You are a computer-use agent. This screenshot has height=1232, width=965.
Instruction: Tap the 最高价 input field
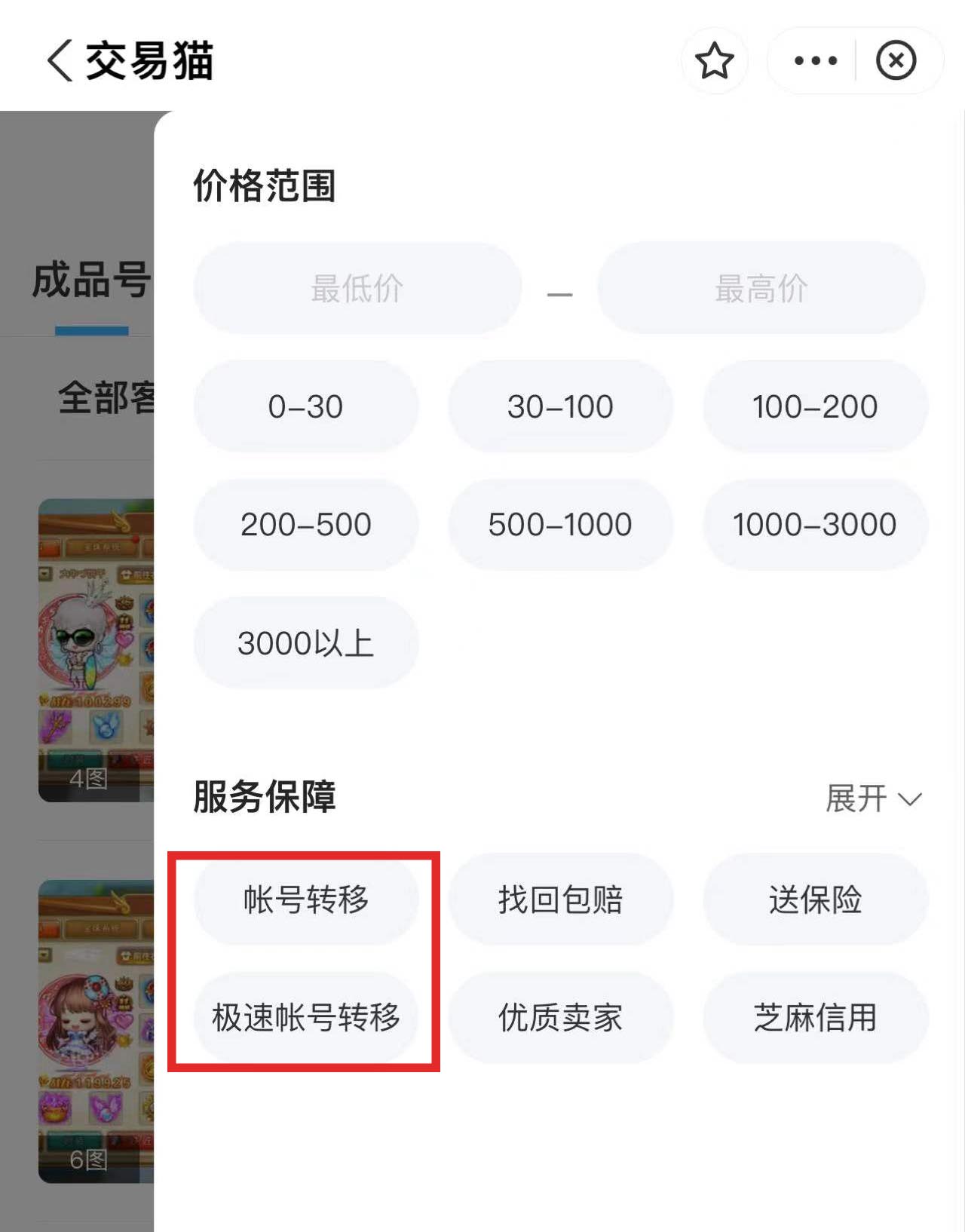(x=761, y=288)
